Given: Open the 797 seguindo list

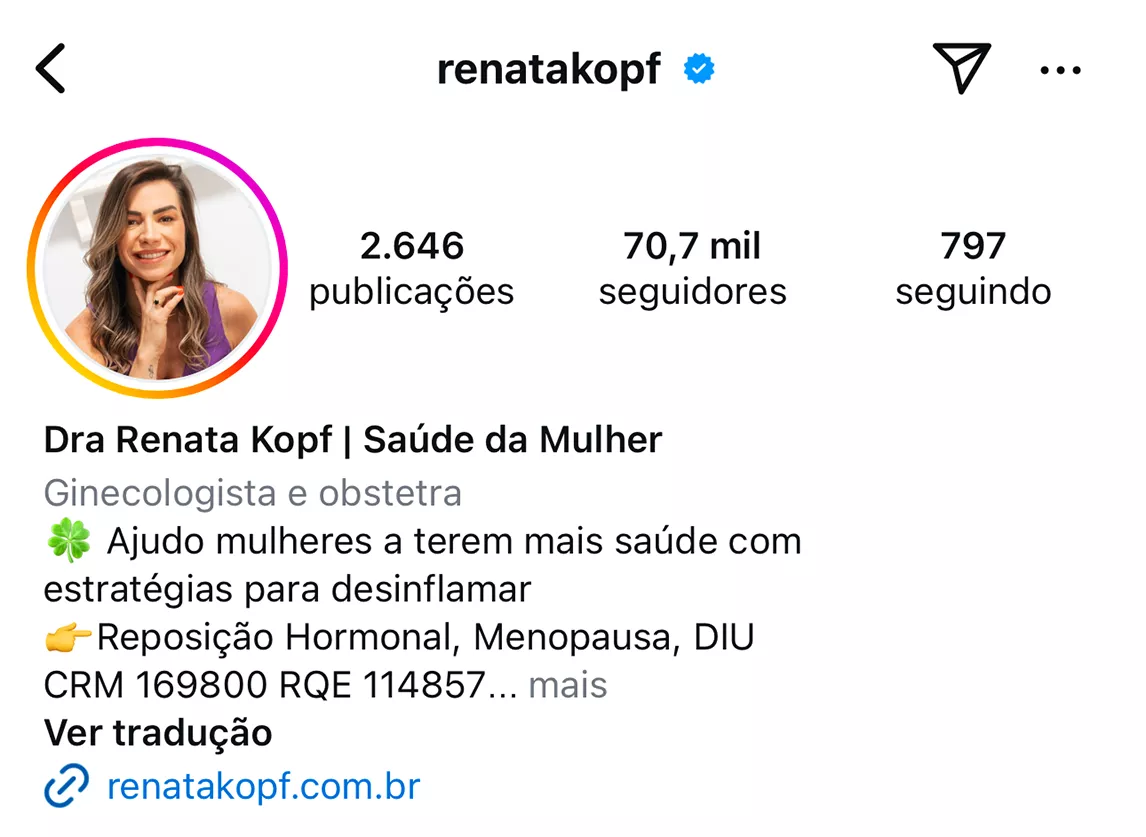Looking at the screenshot, I should point(972,268).
